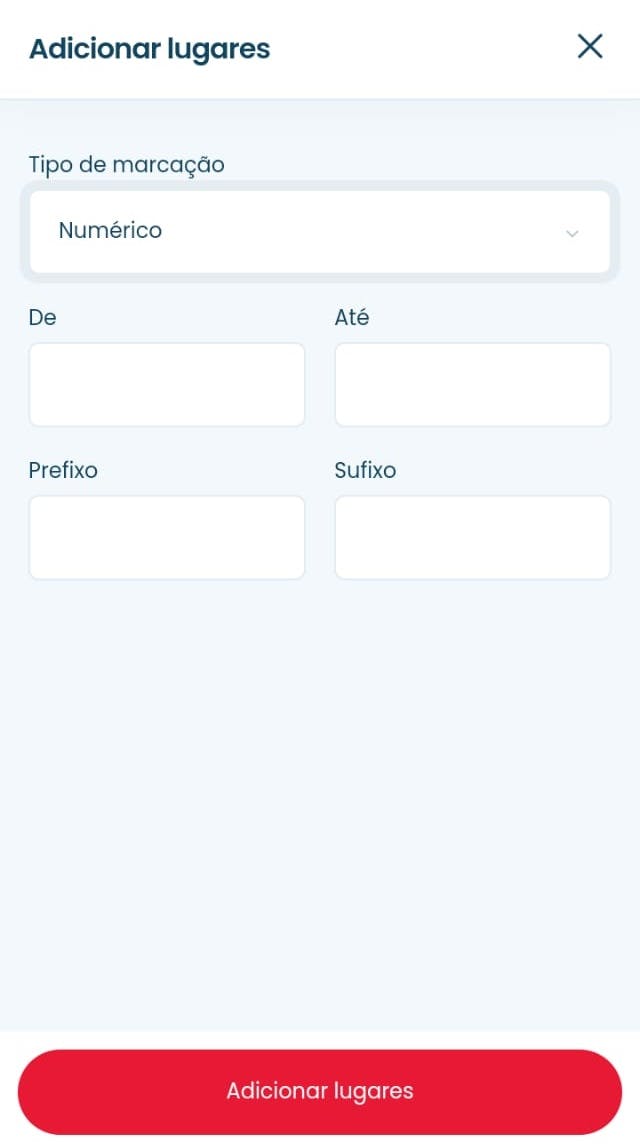Enter the Sufixo text field
The width and height of the screenshot is (640, 1144).
click(x=472, y=537)
